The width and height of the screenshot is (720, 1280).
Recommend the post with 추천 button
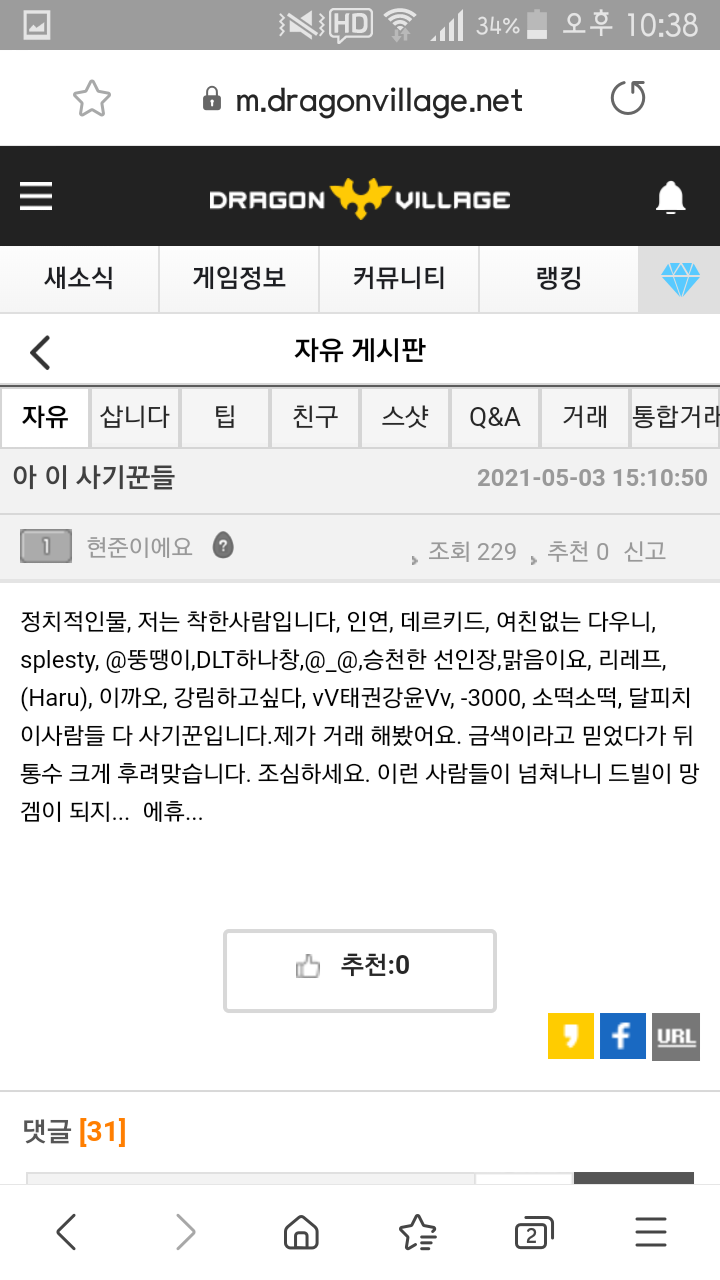coord(360,966)
